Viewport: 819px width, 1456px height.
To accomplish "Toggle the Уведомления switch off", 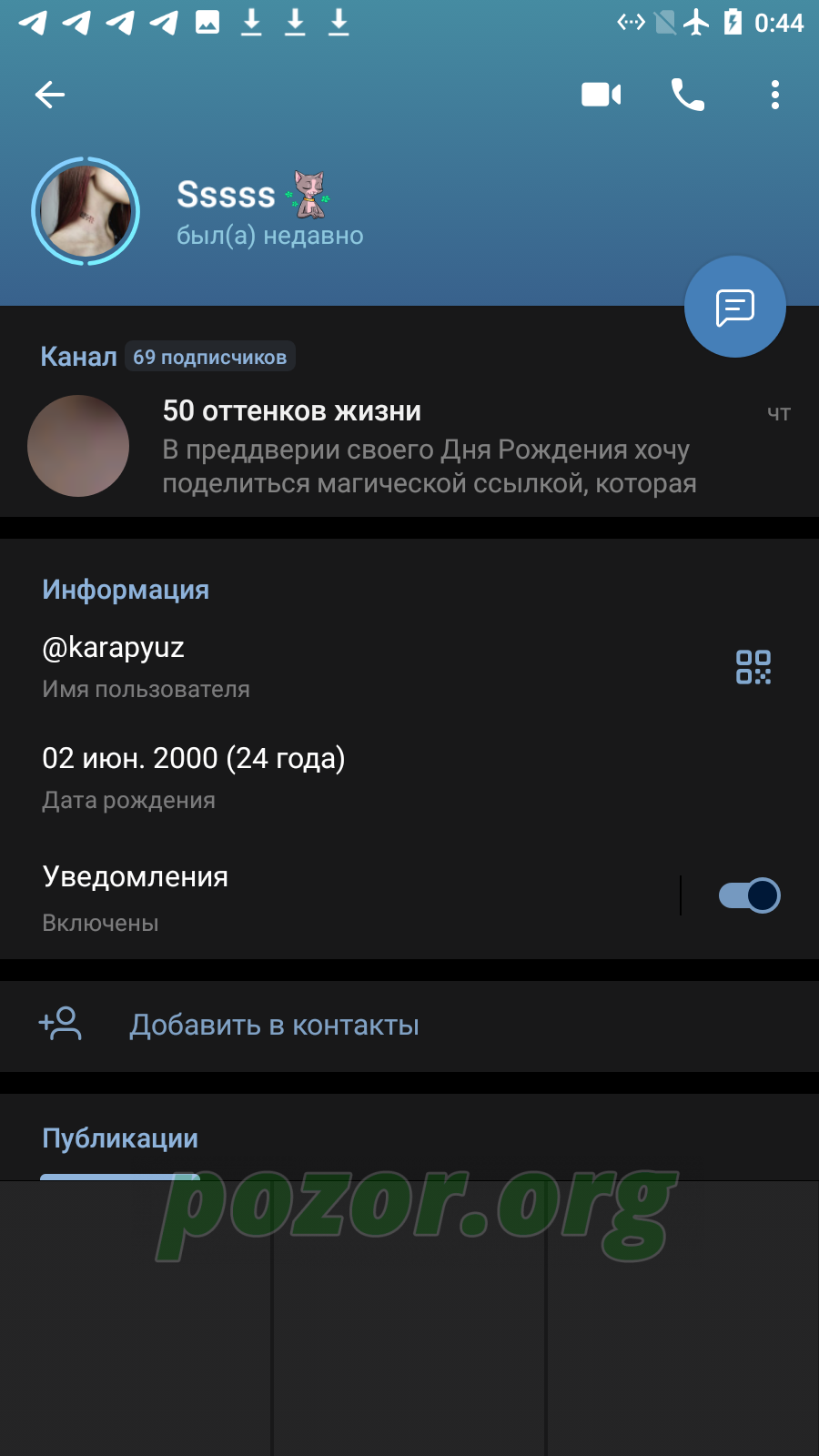I will (749, 895).
